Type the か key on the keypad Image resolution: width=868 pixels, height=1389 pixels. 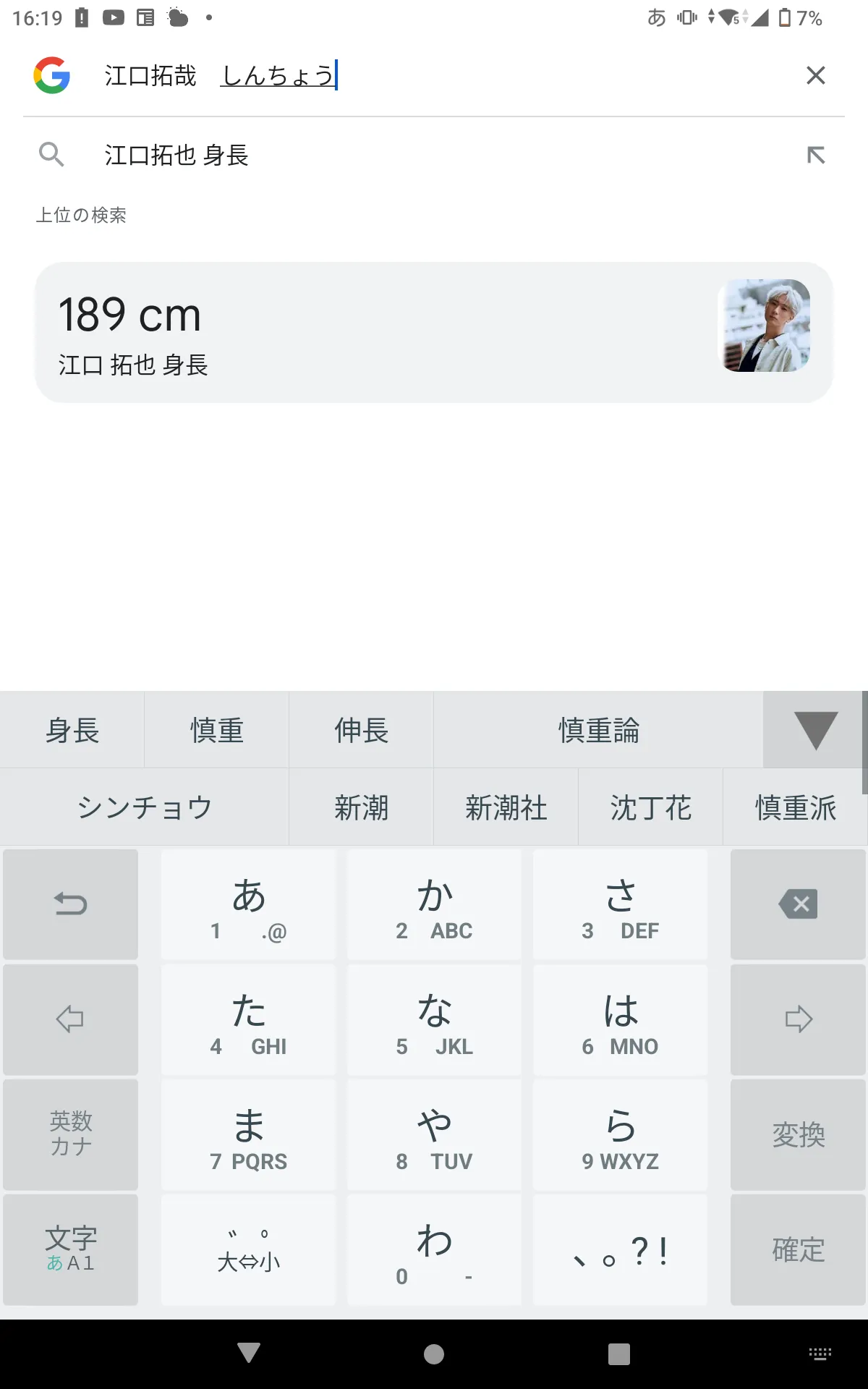tap(434, 904)
